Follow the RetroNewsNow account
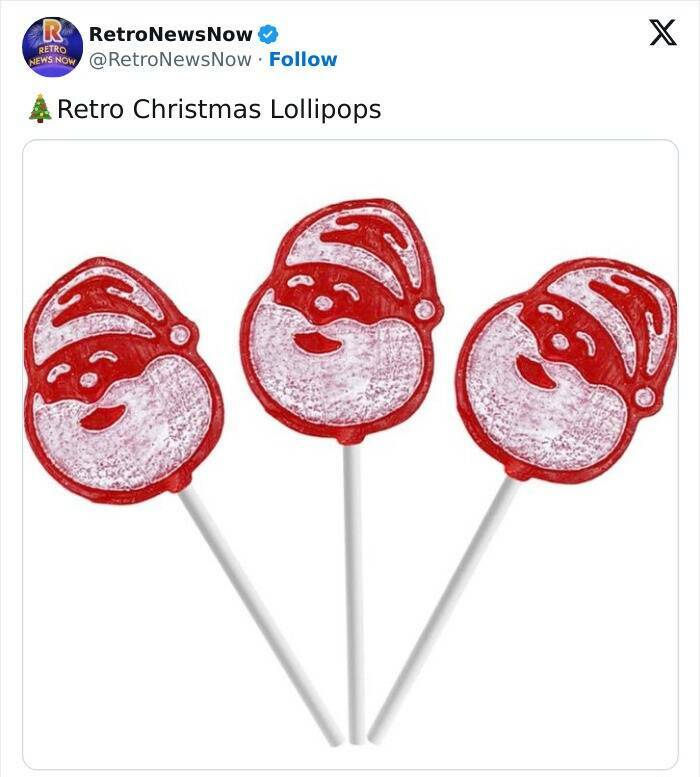700x777 pixels. [303, 59]
